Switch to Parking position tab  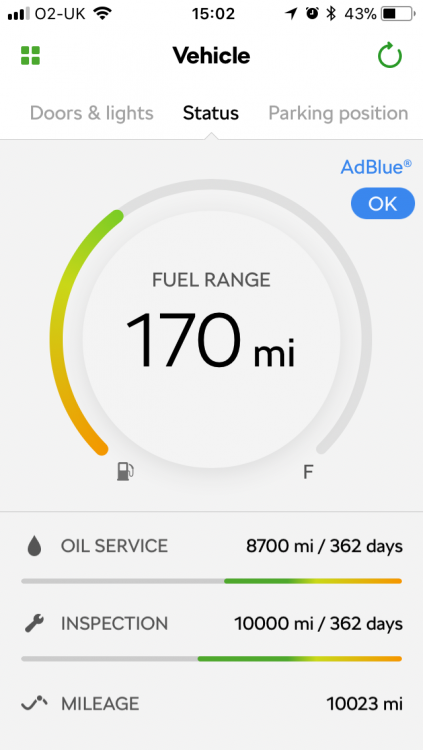(x=338, y=113)
